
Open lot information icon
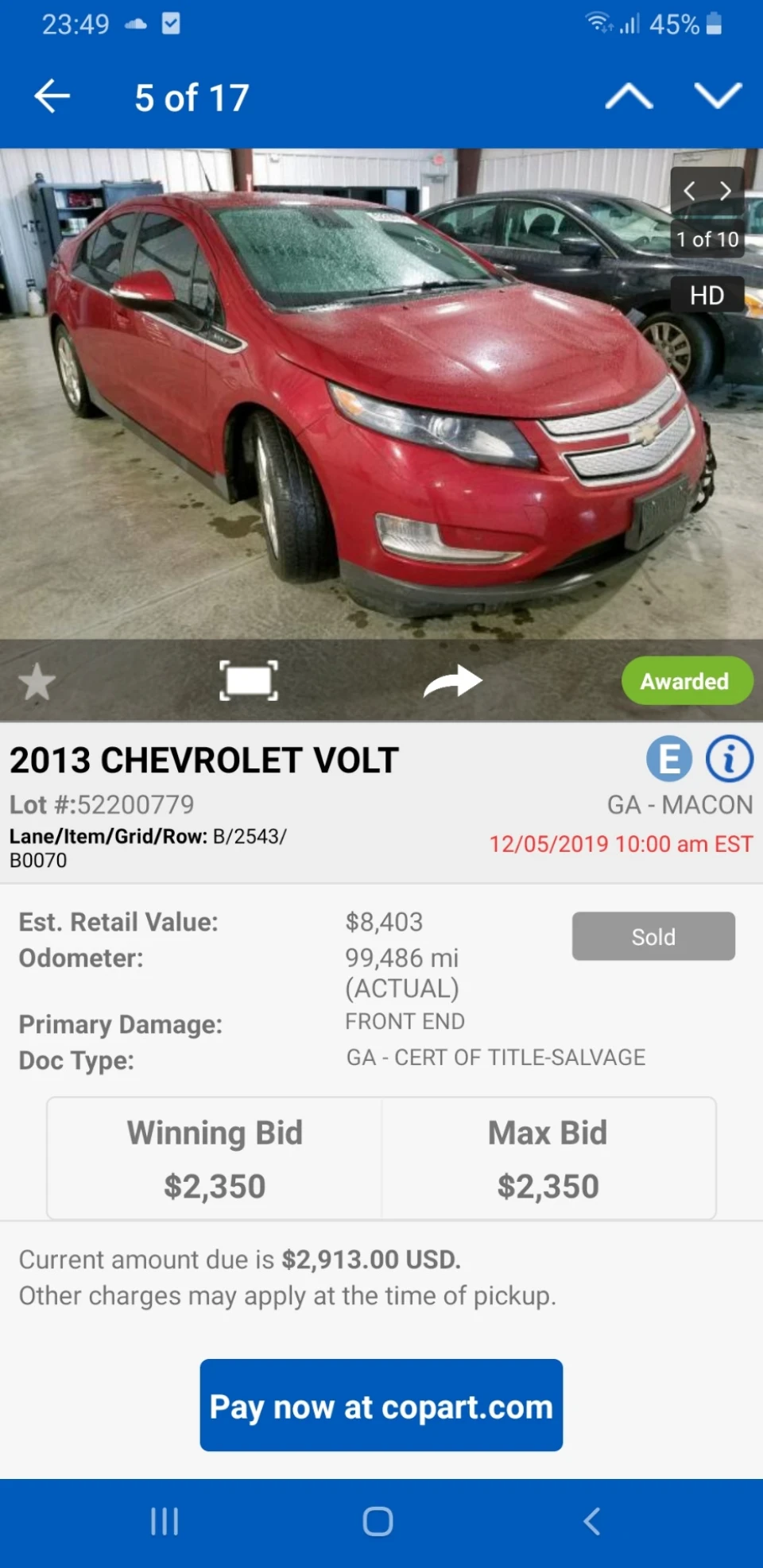(730, 758)
